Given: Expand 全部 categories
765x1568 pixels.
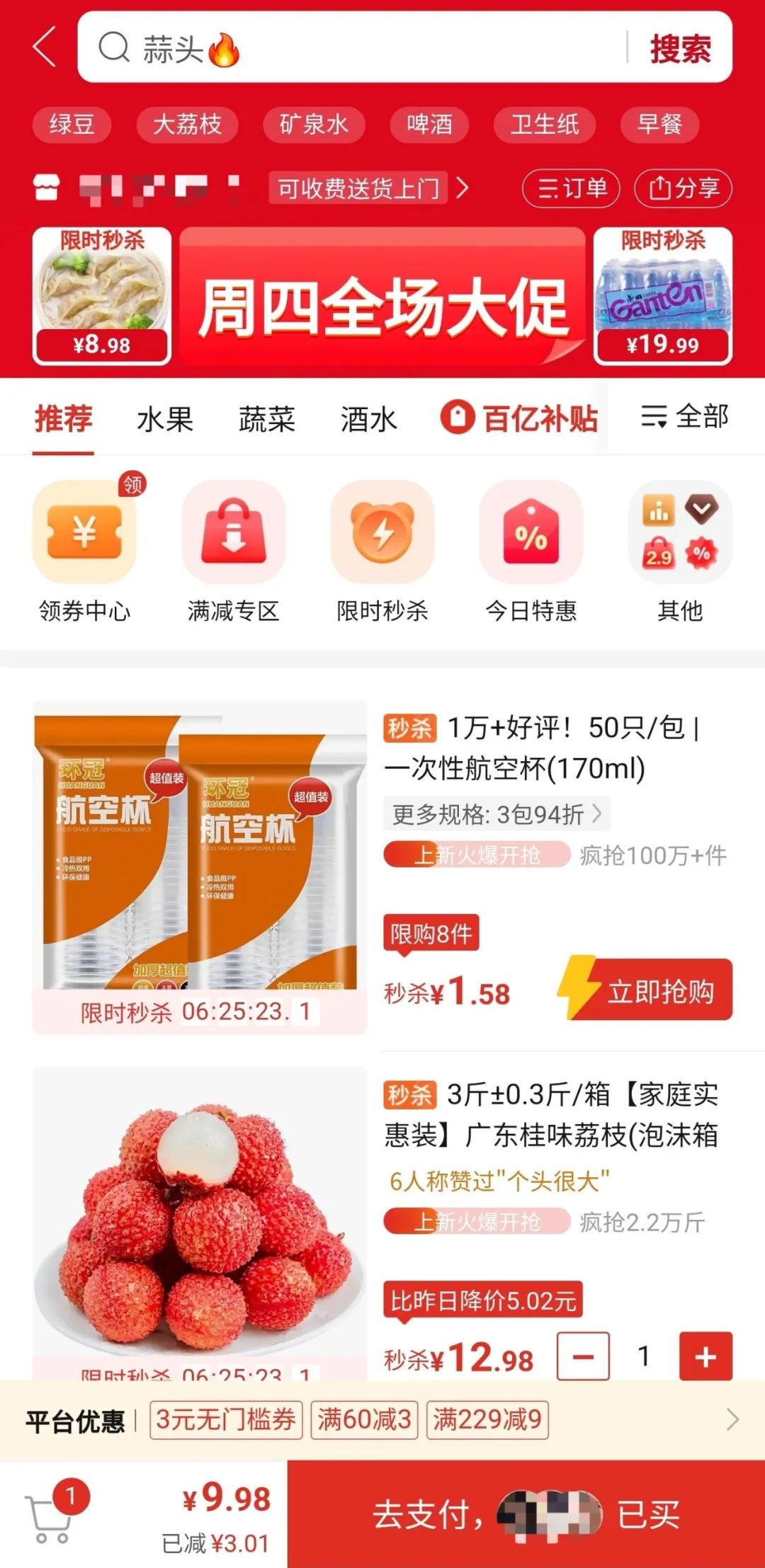Looking at the screenshot, I should 684,417.
